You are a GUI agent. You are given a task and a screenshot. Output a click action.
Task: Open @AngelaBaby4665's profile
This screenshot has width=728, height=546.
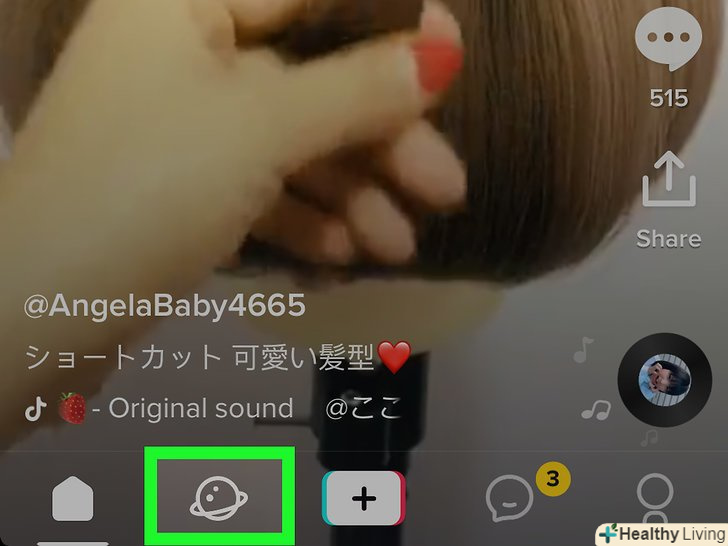pyautogui.click(x=164, y=304)
